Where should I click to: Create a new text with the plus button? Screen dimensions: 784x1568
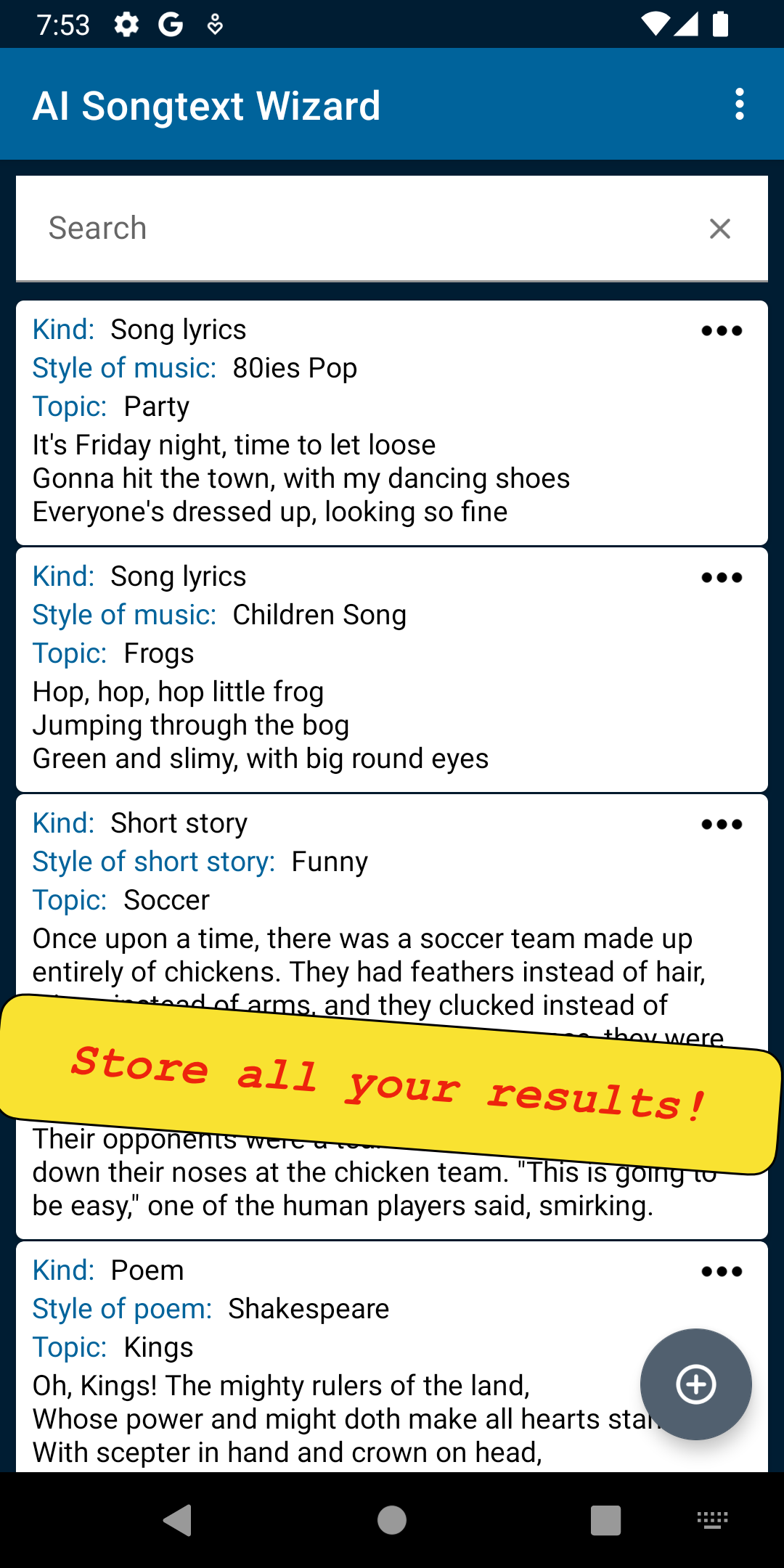point(695,1384)
